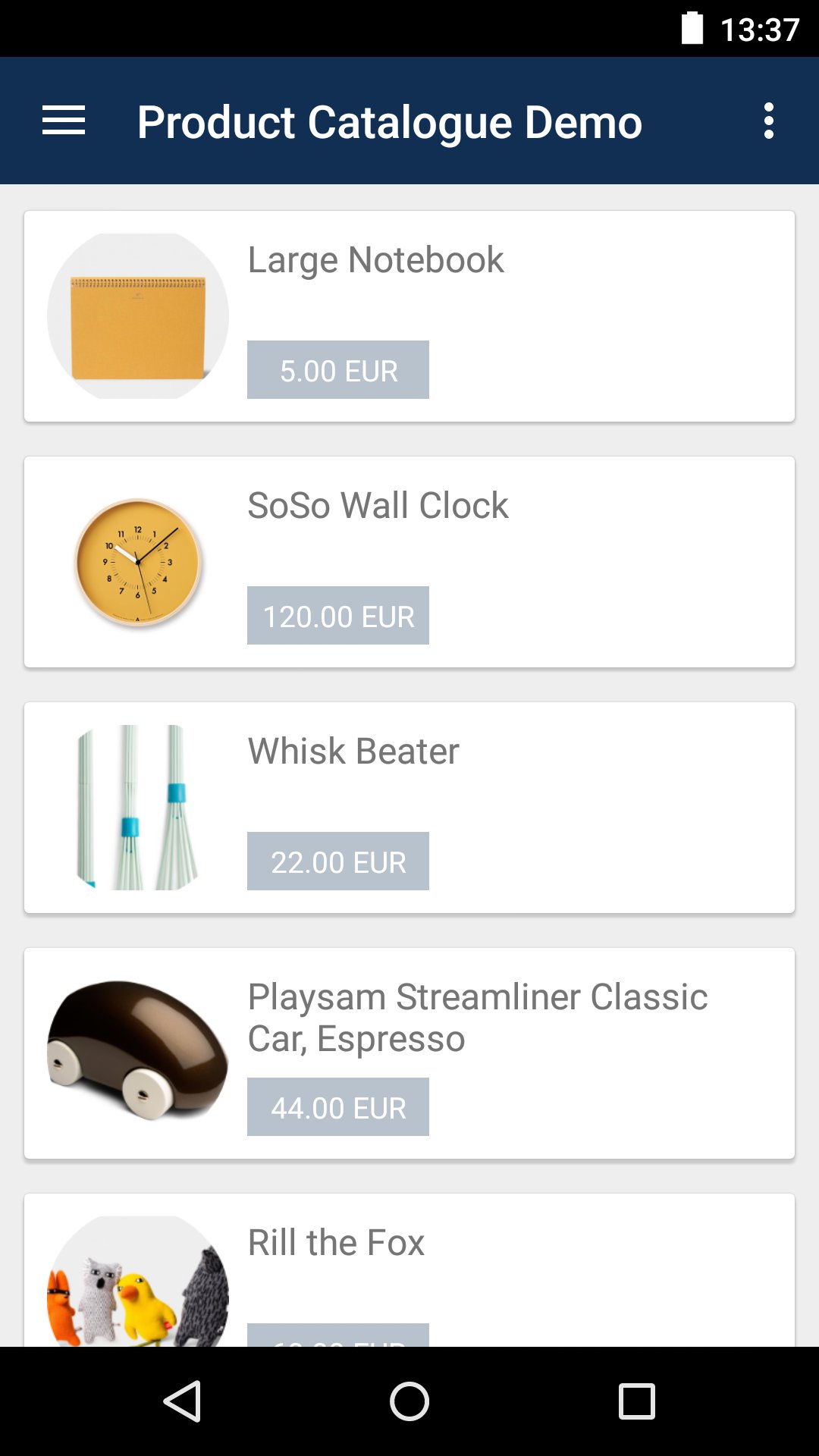The width and height of the screenshot is (819, 1456).
Task: Select the 120.00 EUR price button
Action: pyautogui.click(x=337, y=615)
